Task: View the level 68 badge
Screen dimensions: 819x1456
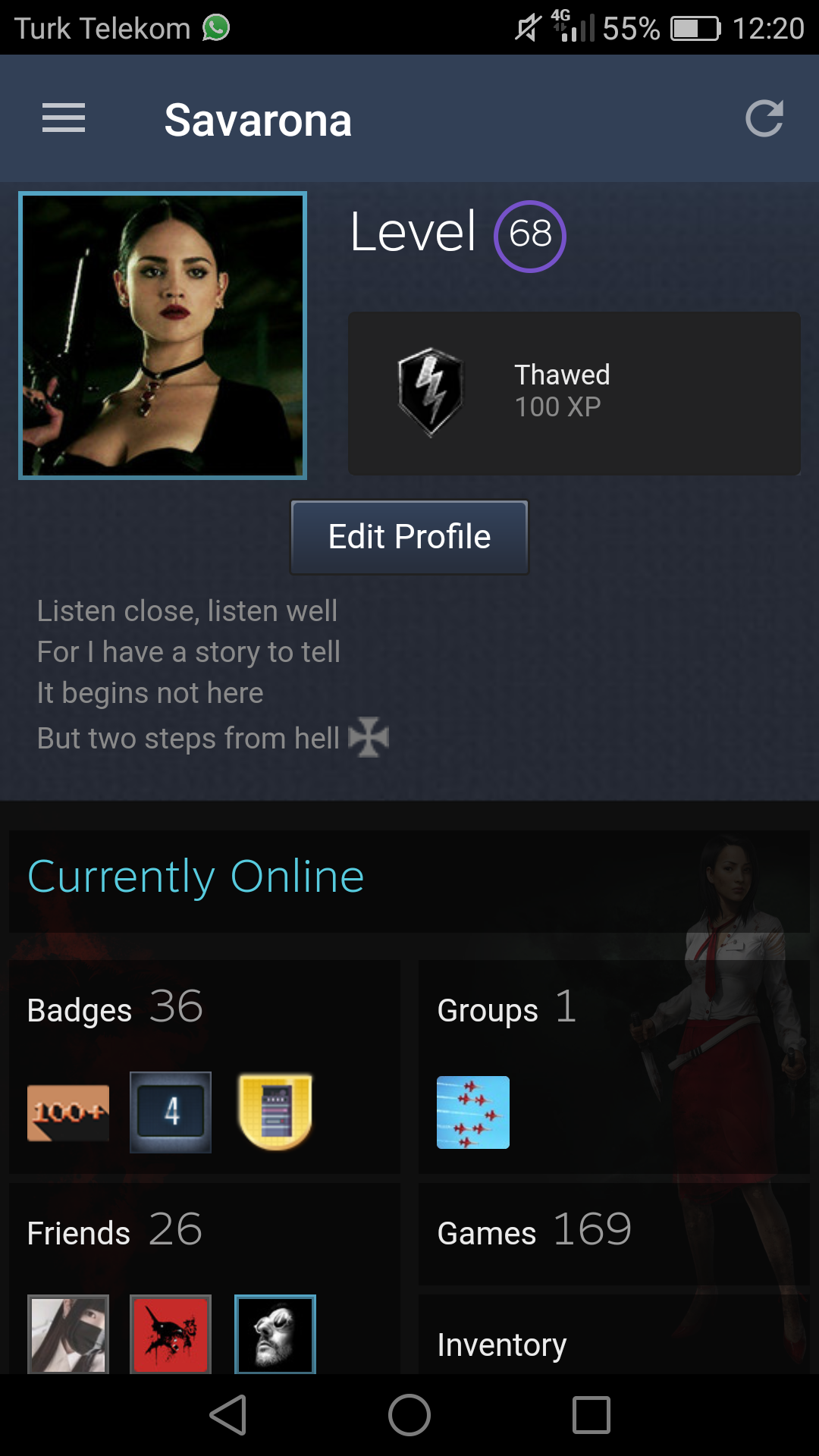Action: click(530, 235)
